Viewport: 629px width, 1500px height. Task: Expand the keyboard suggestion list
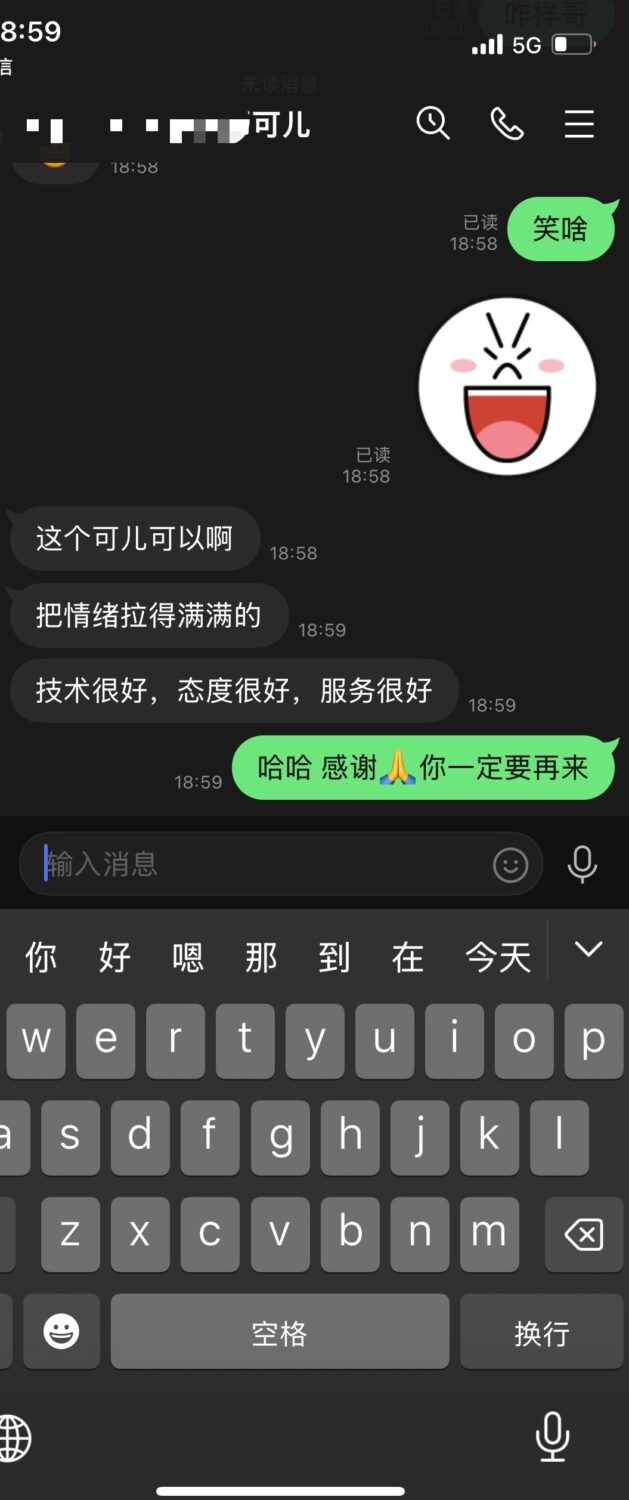(588, 950)
